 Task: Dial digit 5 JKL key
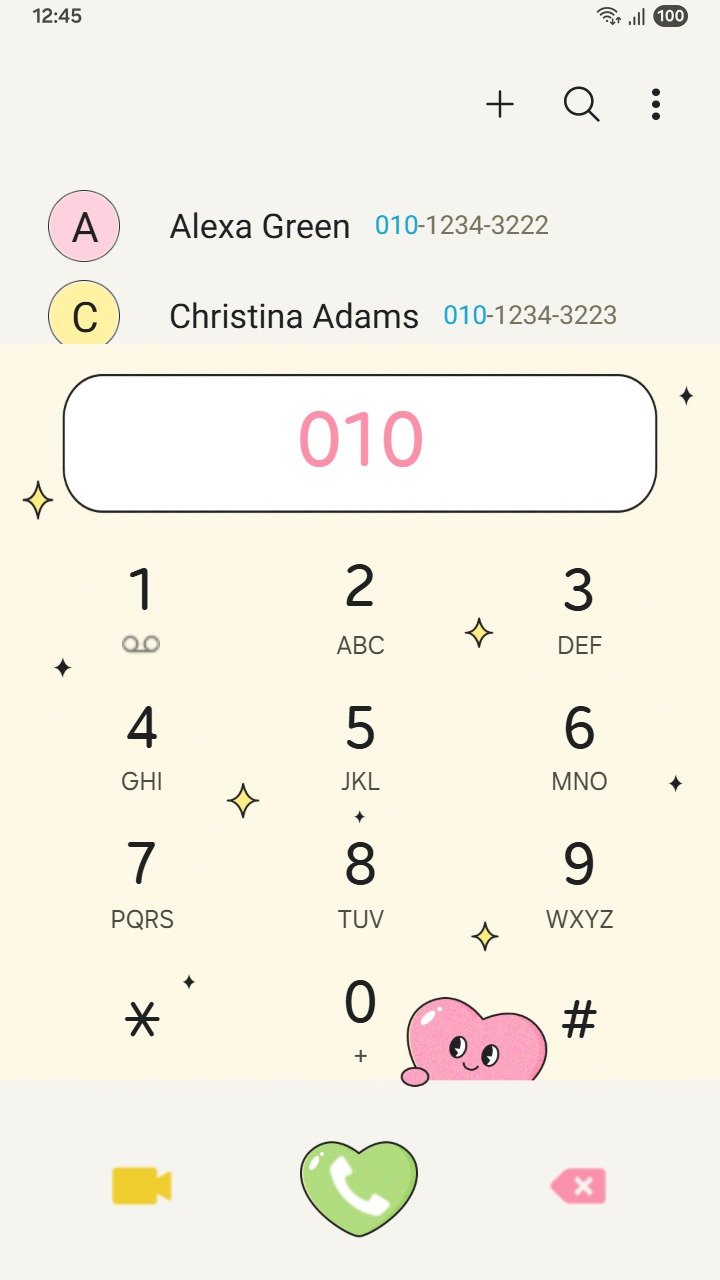point(360,745)
